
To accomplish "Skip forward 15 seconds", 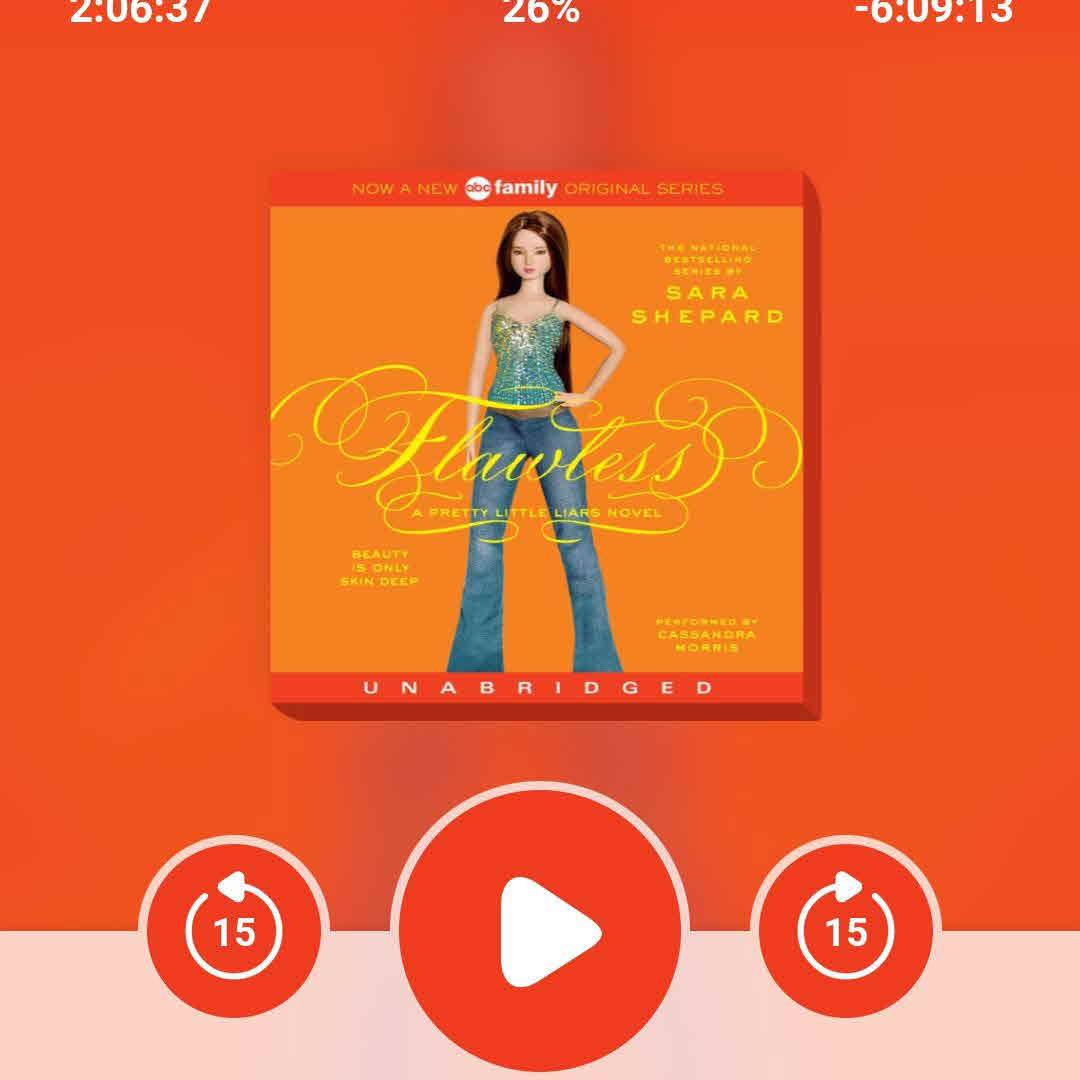I will (x=845, y=930).
